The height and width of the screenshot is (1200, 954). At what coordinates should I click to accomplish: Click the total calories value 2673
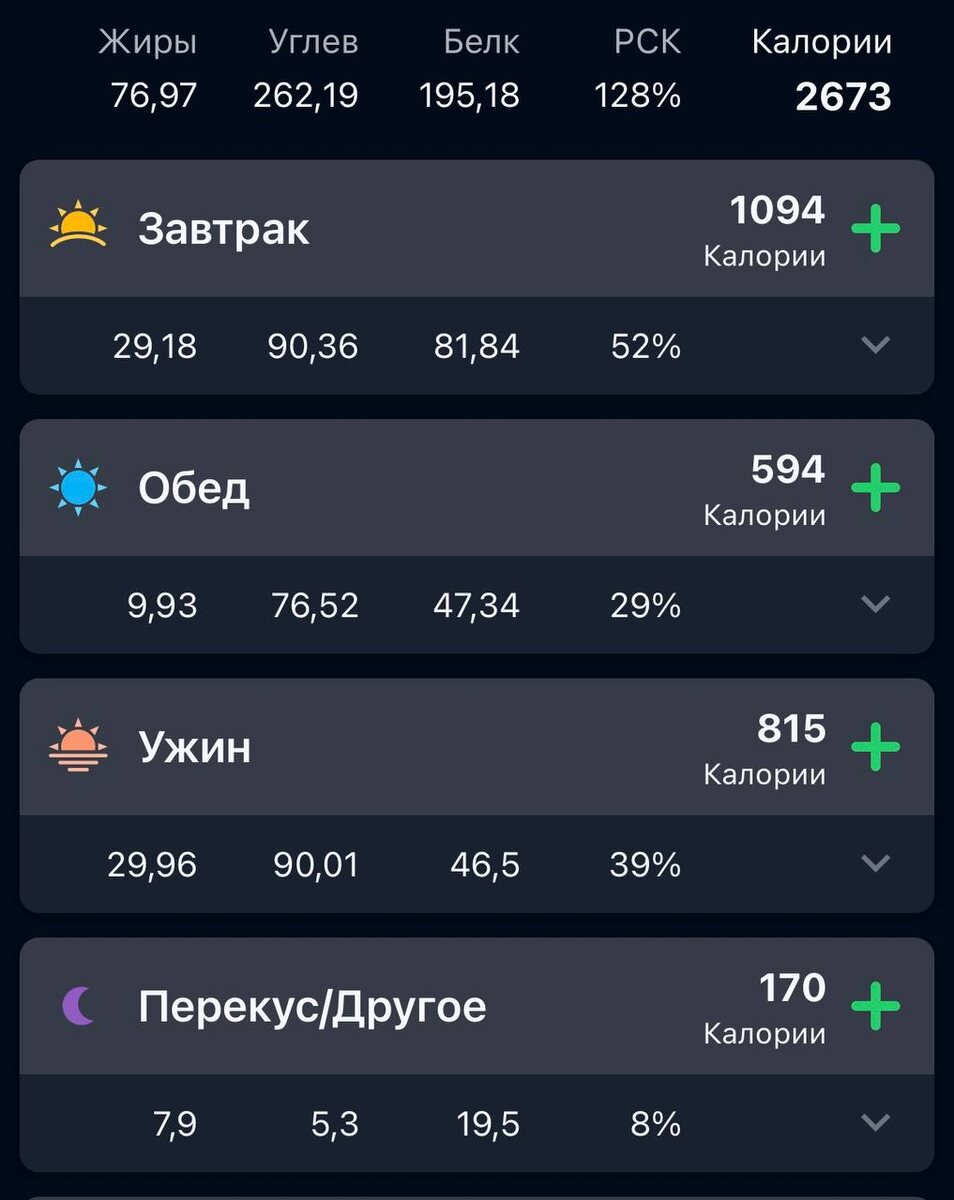pos(843,96)
